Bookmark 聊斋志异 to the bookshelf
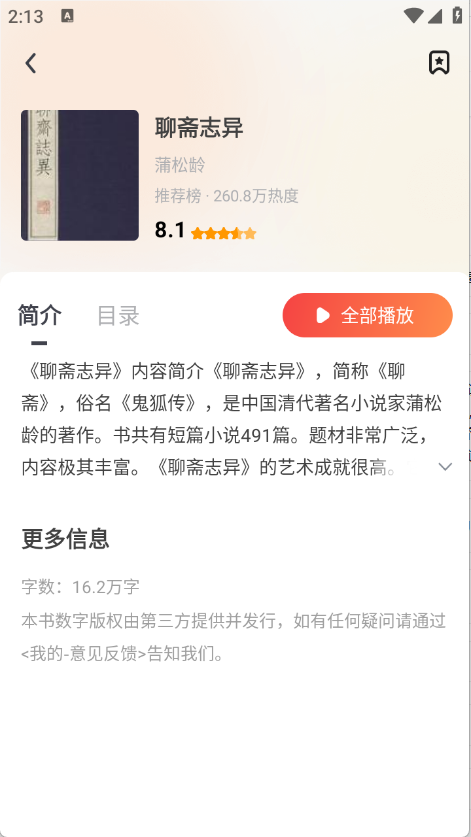This screenshot has width=471, height=837. point(439,63)
